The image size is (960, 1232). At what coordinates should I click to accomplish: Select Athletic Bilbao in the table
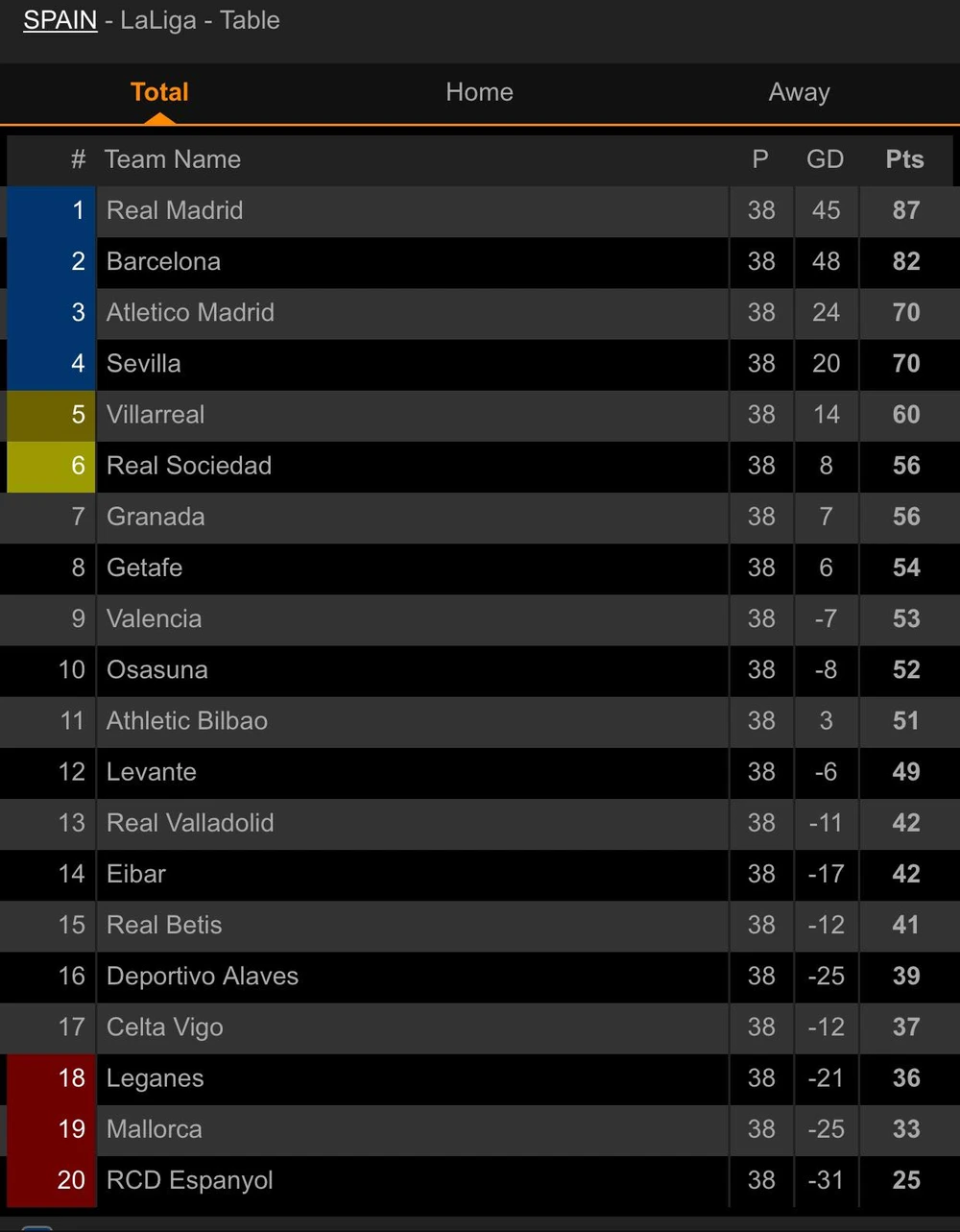187,720
